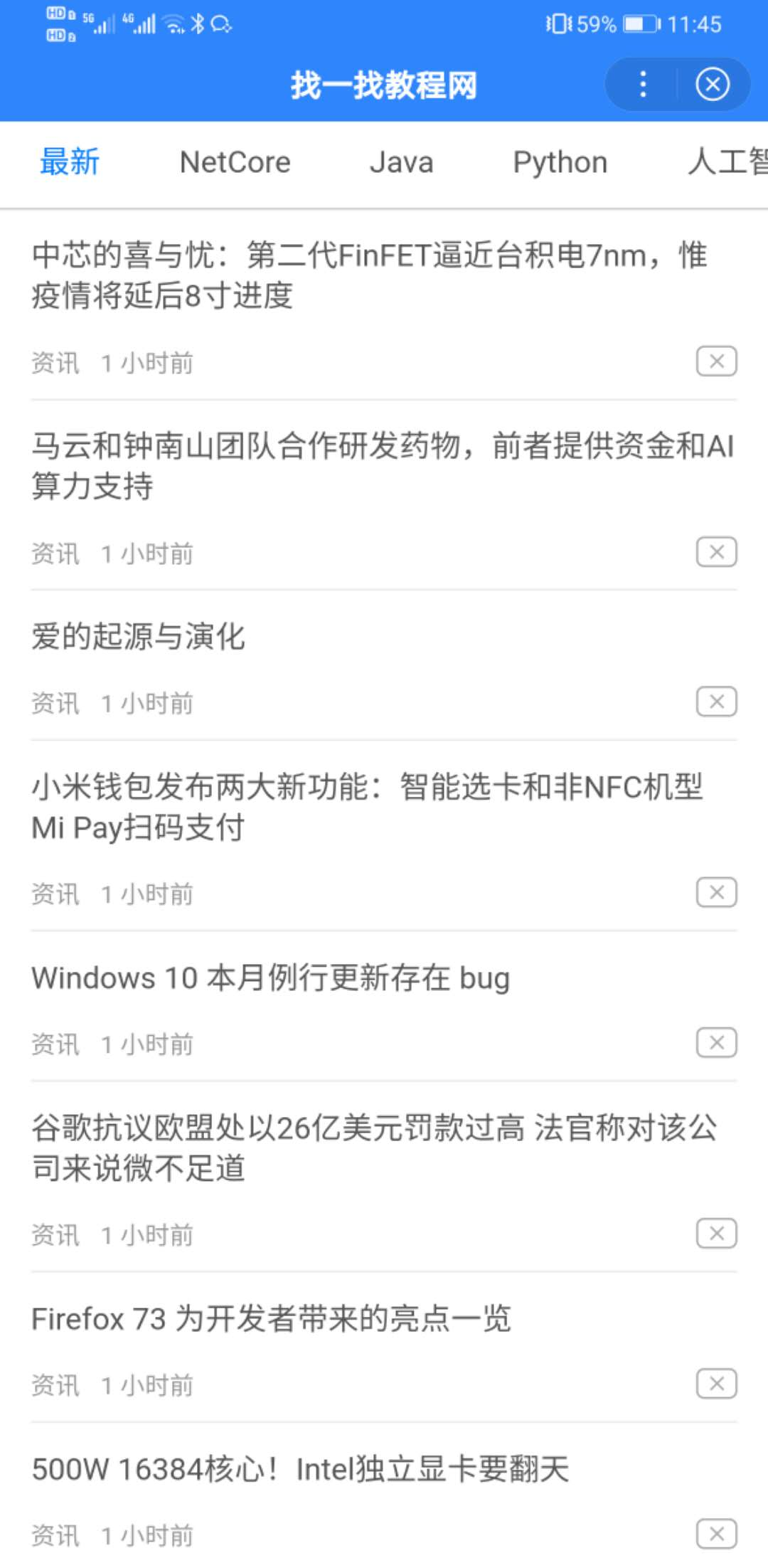Open the 人工智能 tab

coord(727,162)
